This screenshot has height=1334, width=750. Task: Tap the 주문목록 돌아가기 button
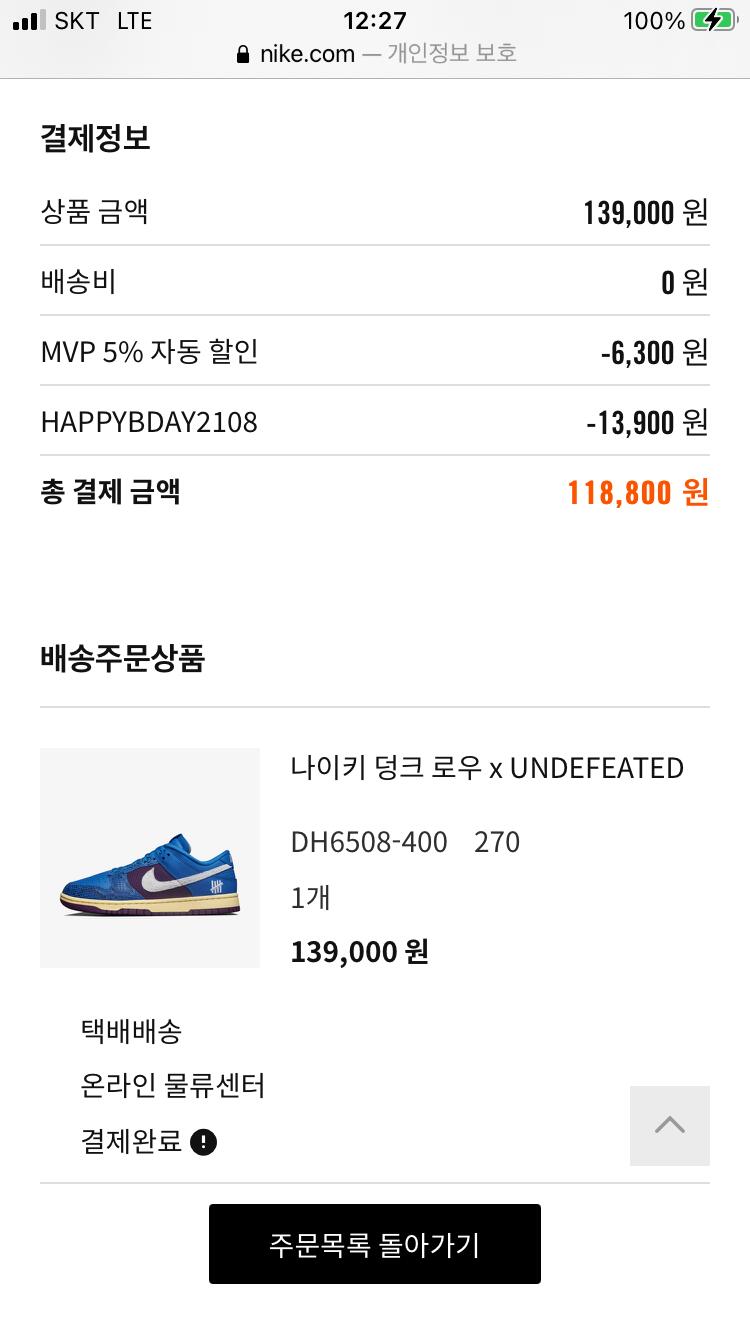[x=374, y=1244]
